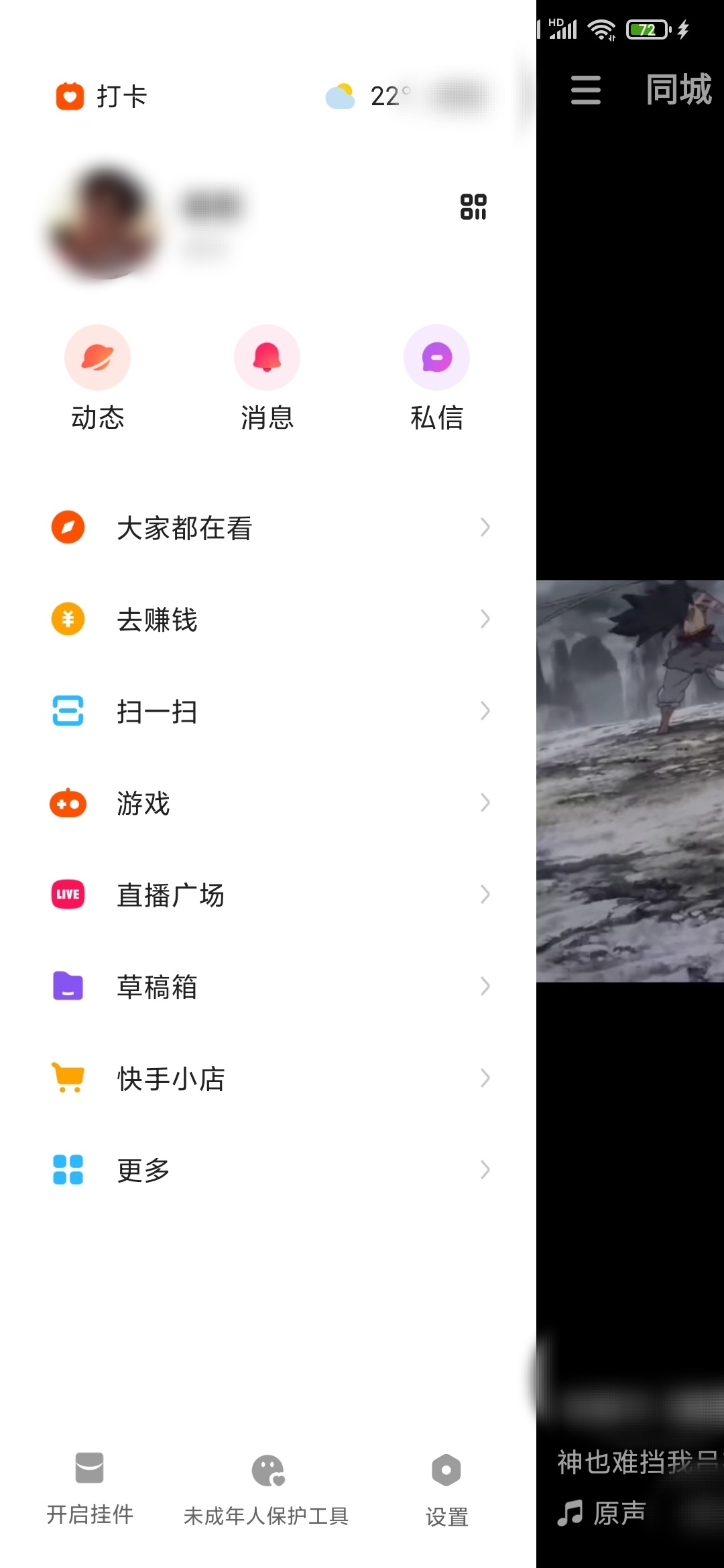The image size is (724, 1568).
Task: Open the 消息 (Messages) bell icon
Action: (x=267, y=357)
